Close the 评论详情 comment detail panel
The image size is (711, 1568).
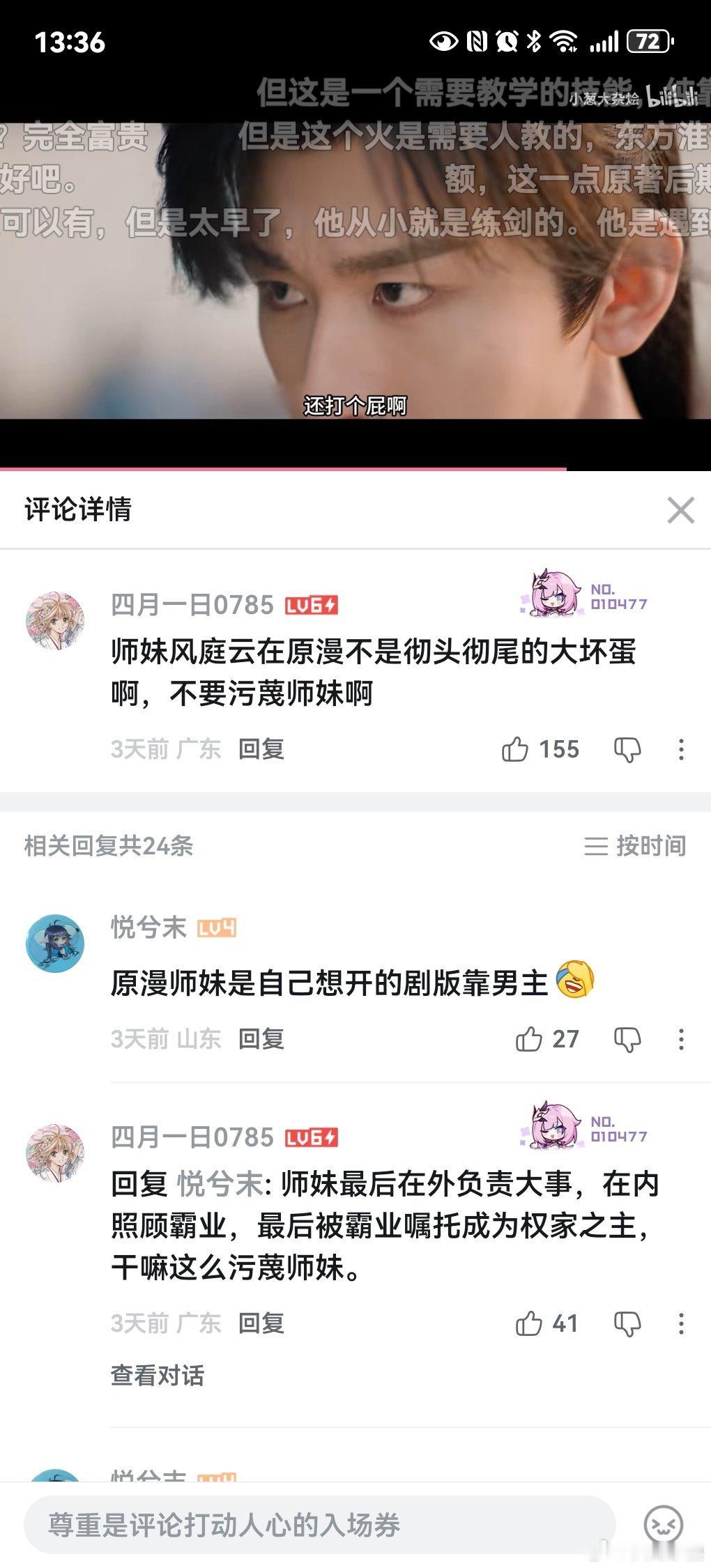click(681, 511)
